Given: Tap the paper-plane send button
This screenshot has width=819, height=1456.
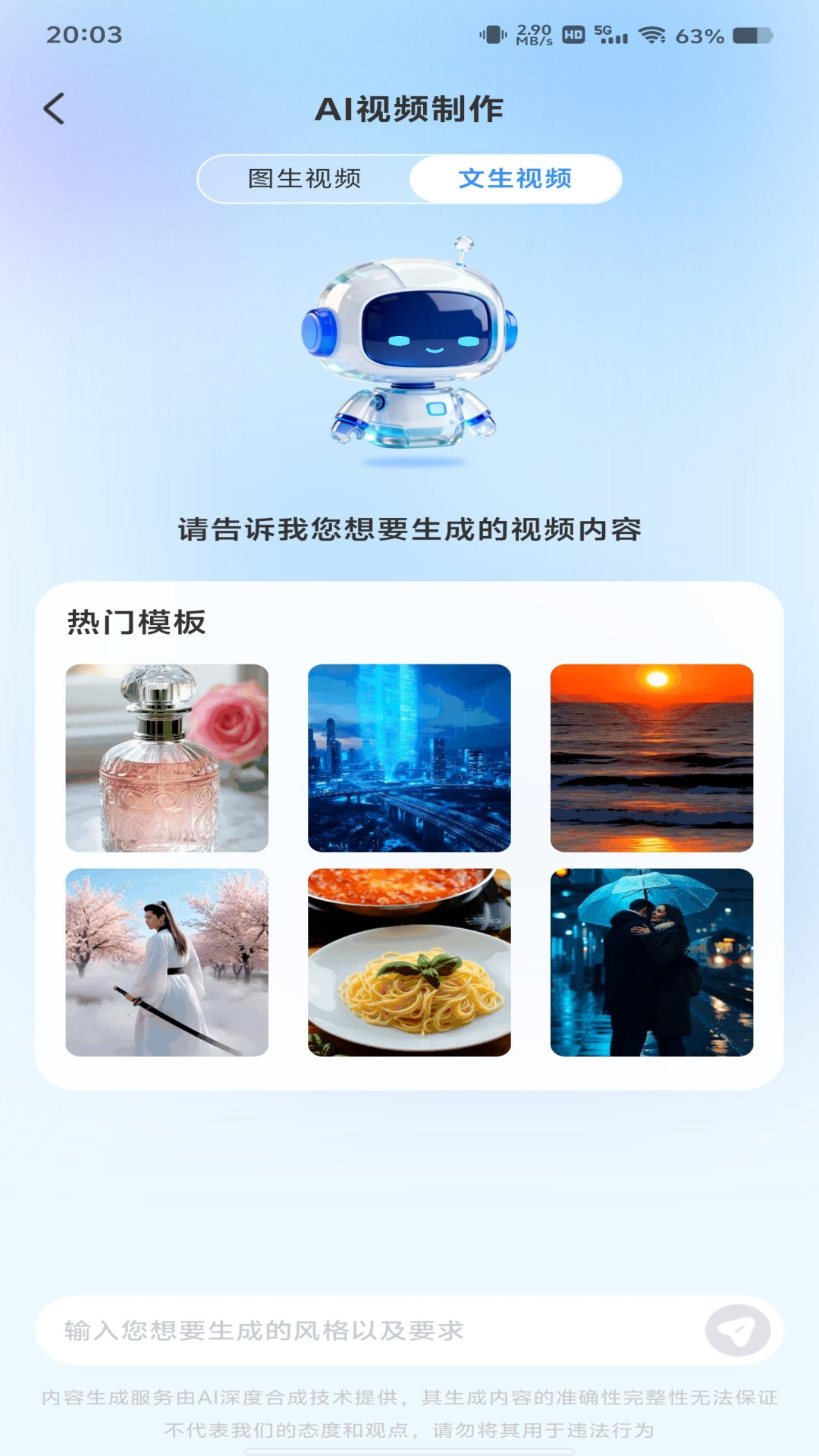Looking at the screenshot, I should point(738,1330).
